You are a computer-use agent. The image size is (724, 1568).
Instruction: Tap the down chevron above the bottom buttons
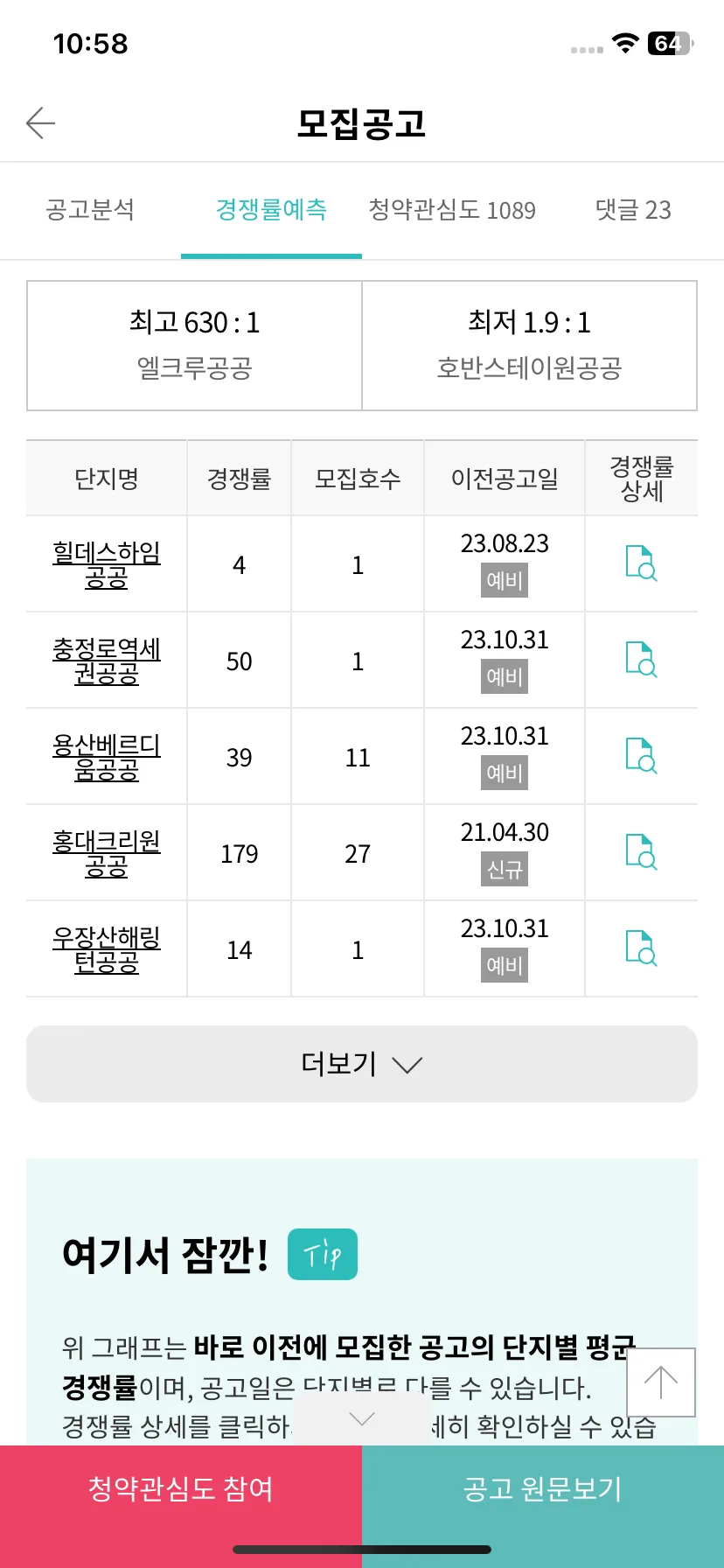[361, 1418]
